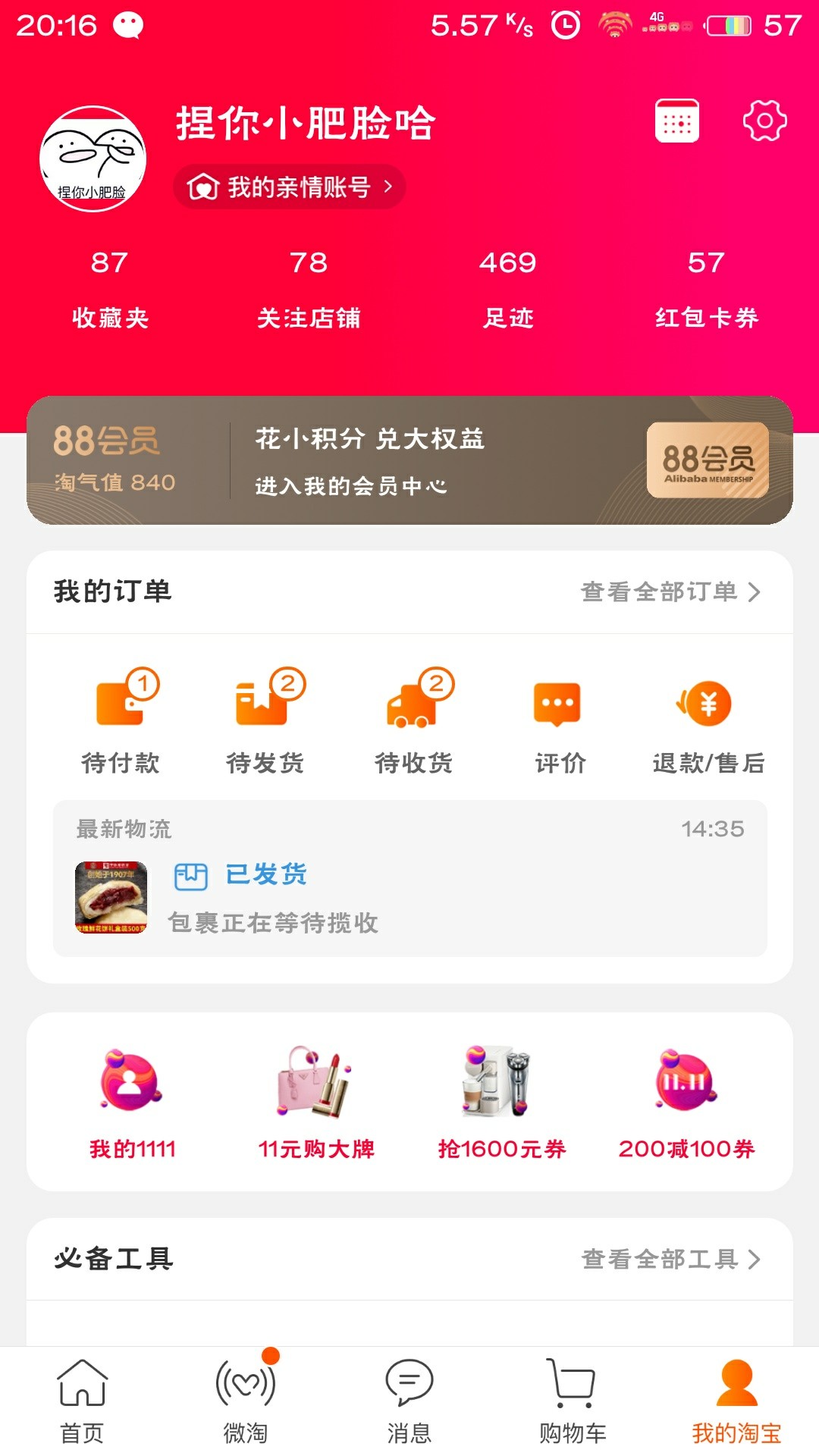Open 红包卡券 coupons
Viewport: 819px width, 1456px height.
click(x=707, y=290)
